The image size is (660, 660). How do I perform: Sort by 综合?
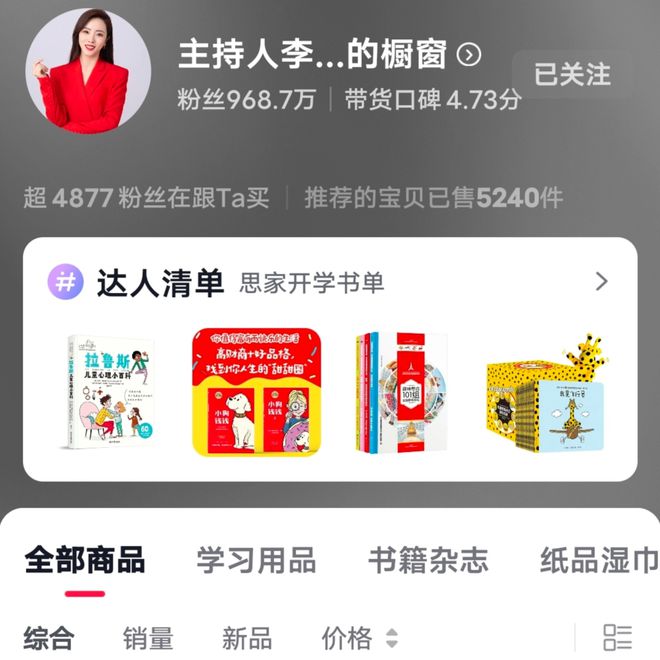(x=49, y=638)
